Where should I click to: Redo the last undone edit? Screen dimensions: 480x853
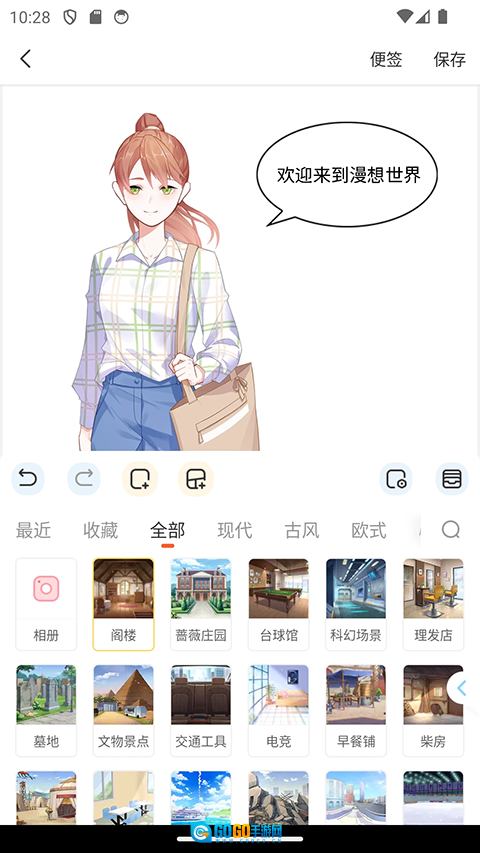[x=84, y=479]
